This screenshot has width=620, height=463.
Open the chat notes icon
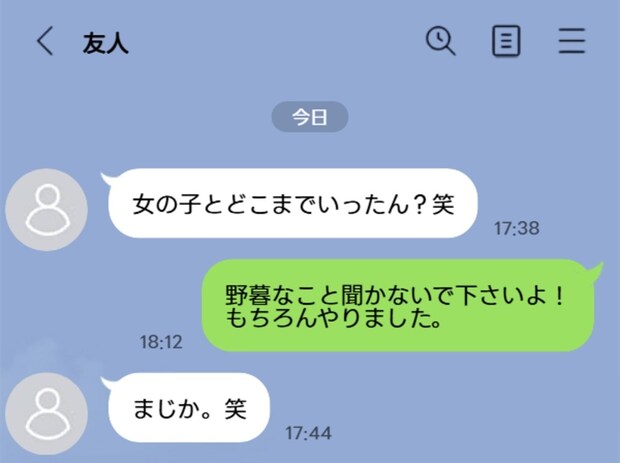[x=507, y=41]
